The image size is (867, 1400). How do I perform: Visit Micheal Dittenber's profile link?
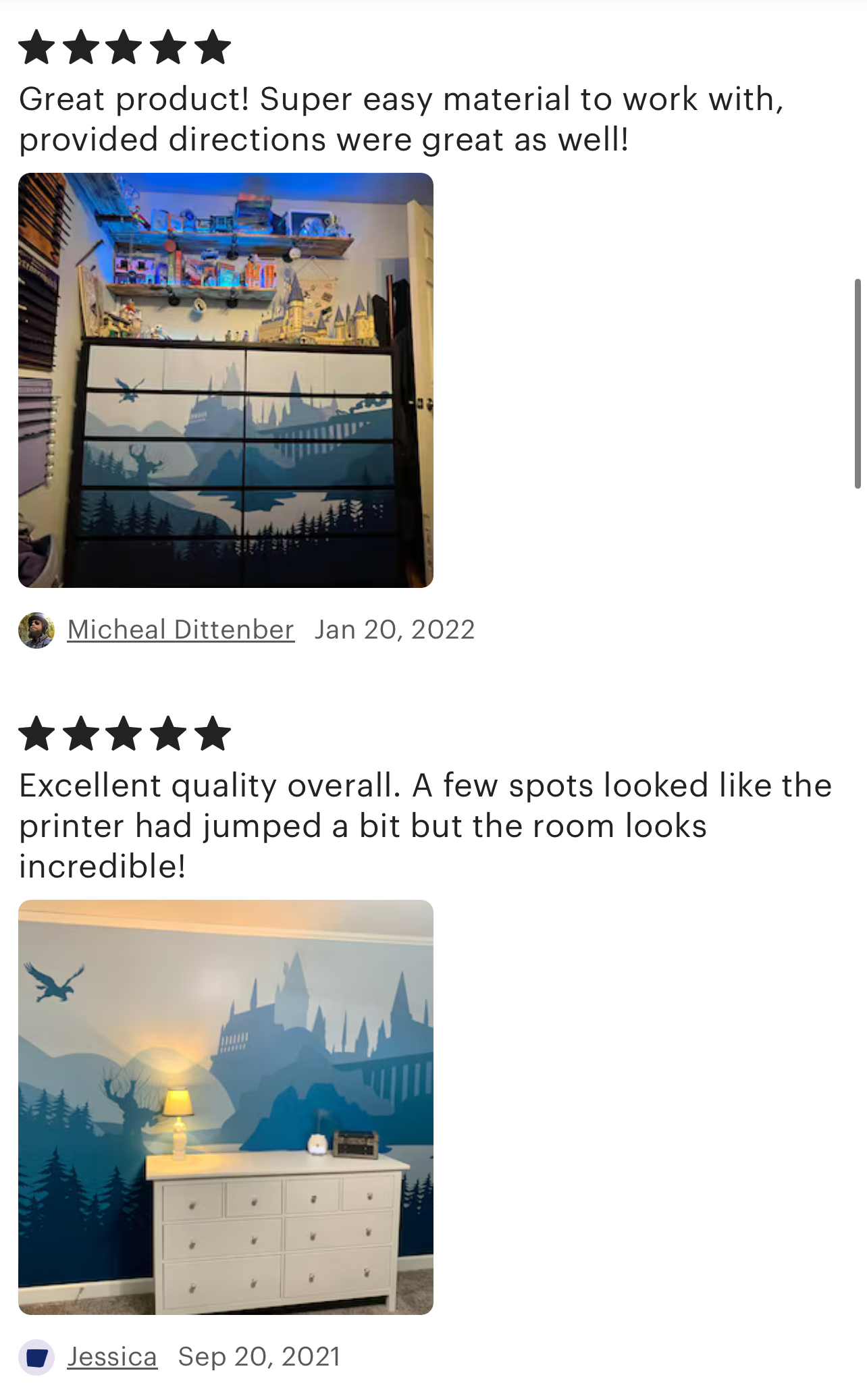click(180, 629)
